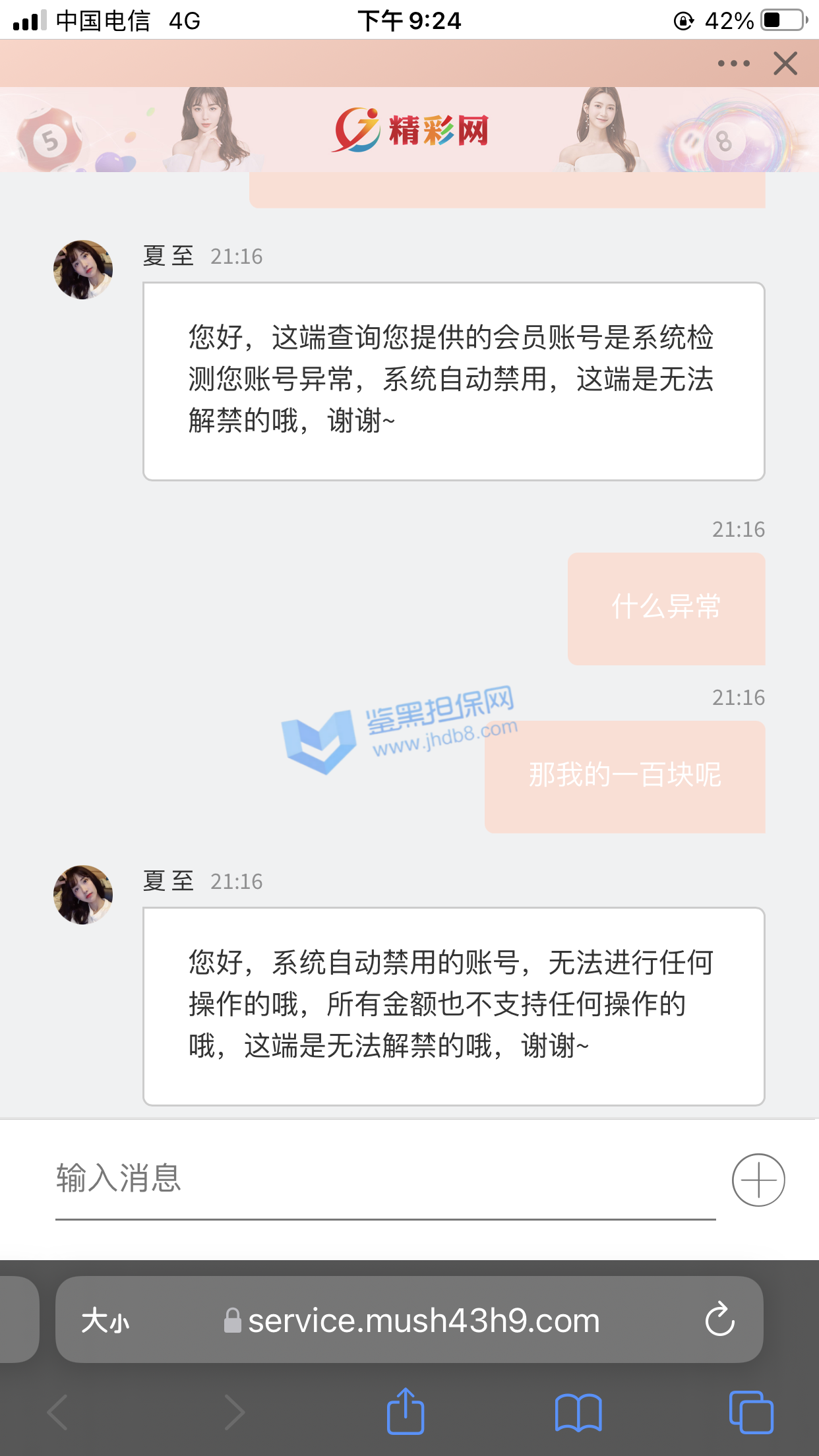This screenshot has width=819, height=1456.
Task: Share this page via Safari share icon
Action: (x=405, y=1412)
